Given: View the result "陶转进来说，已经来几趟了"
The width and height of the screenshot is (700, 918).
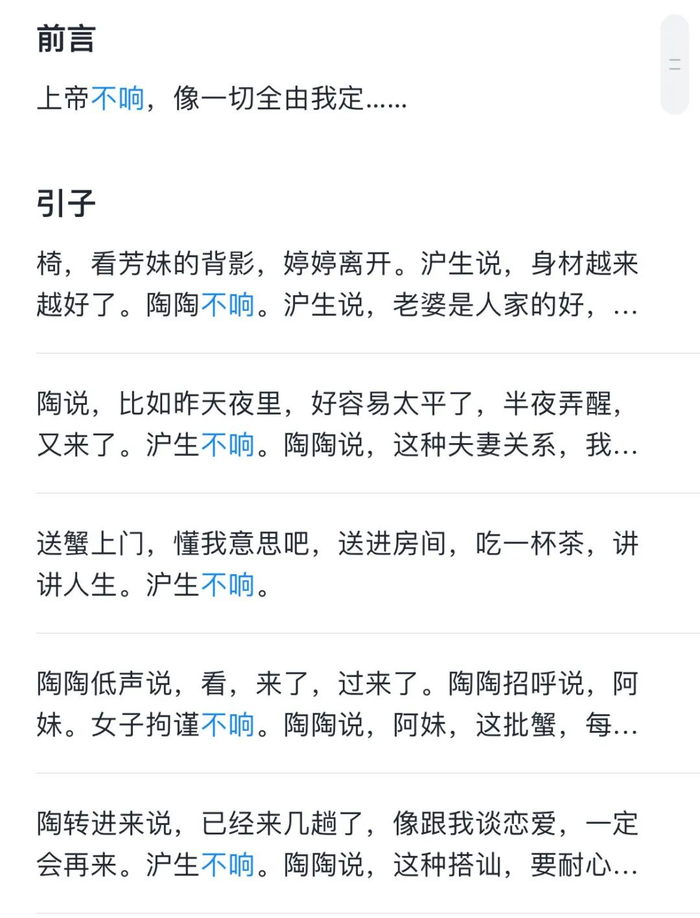Looking at the screenshot, I should (337, 845).
